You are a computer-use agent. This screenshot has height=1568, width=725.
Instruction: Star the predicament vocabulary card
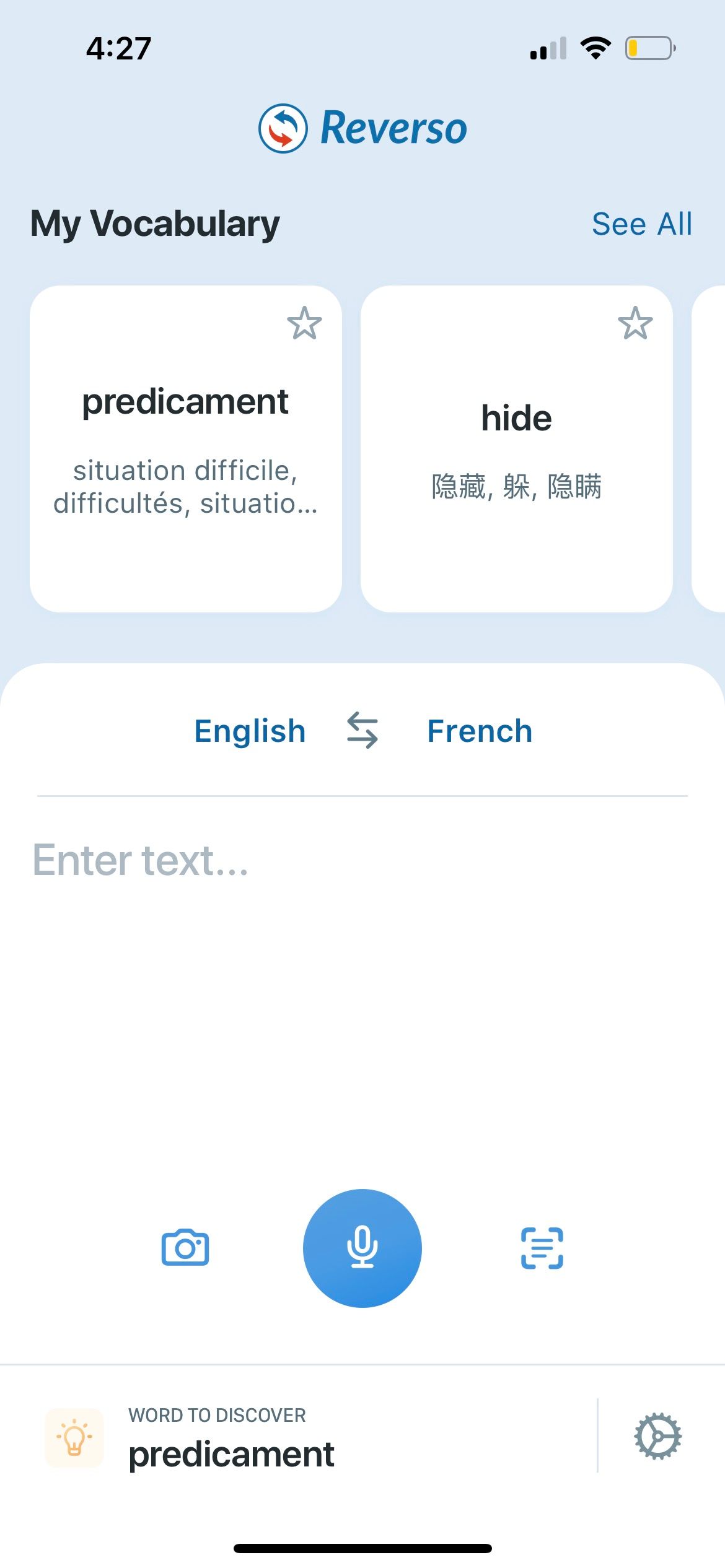pyautogui.click(x=304, y=323)
